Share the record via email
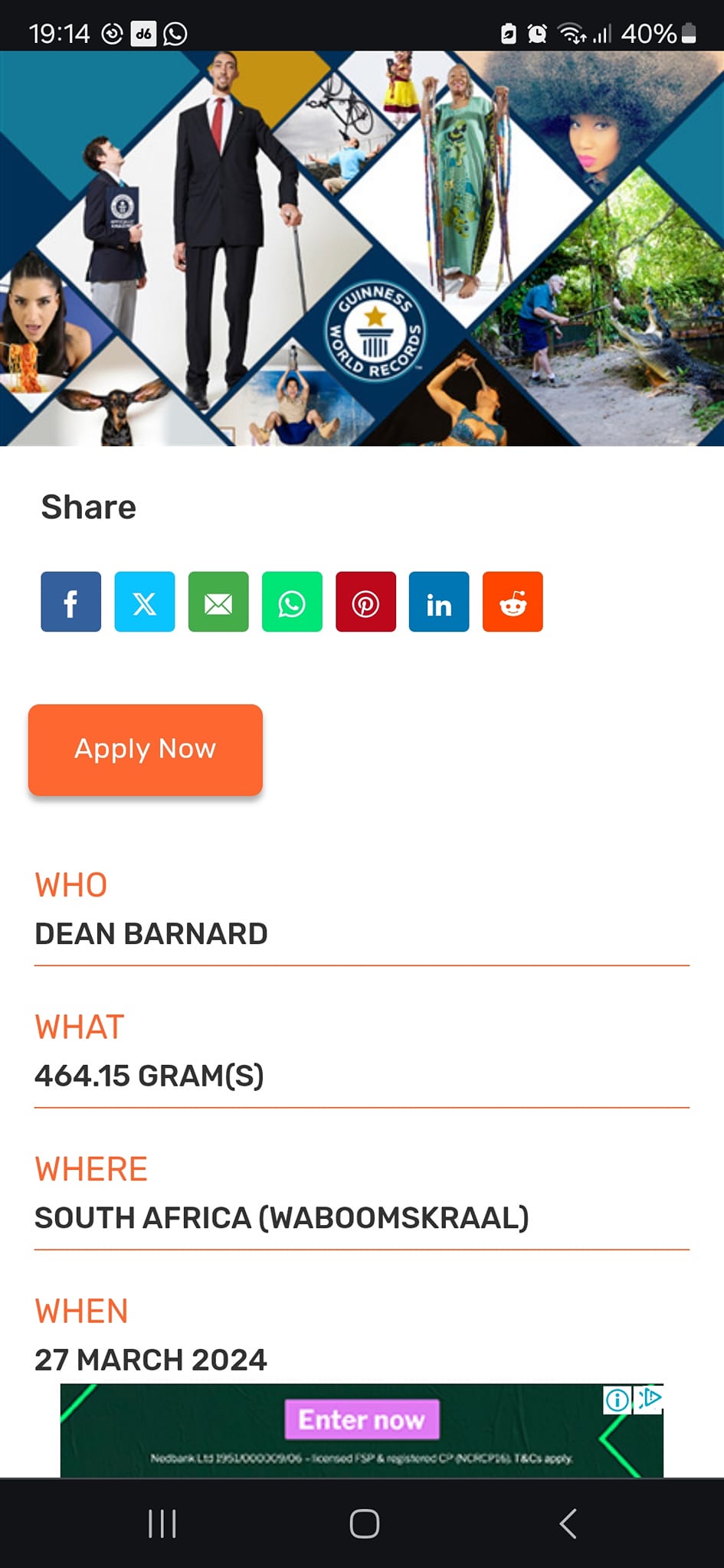Screen dimensions: 724x1568 click(218, 602)
